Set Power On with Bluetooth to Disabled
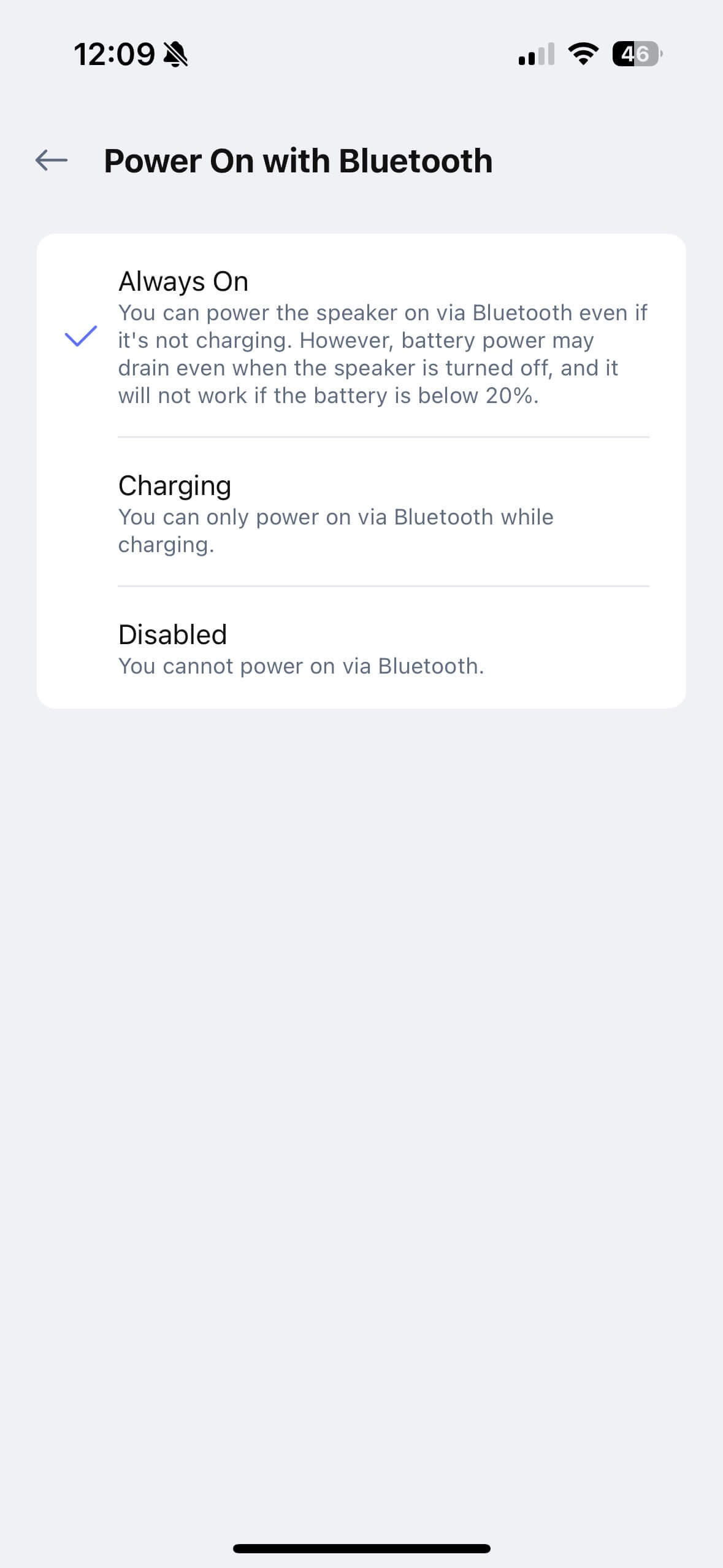Screen dimensions: 723x1568 click(361, 649)
